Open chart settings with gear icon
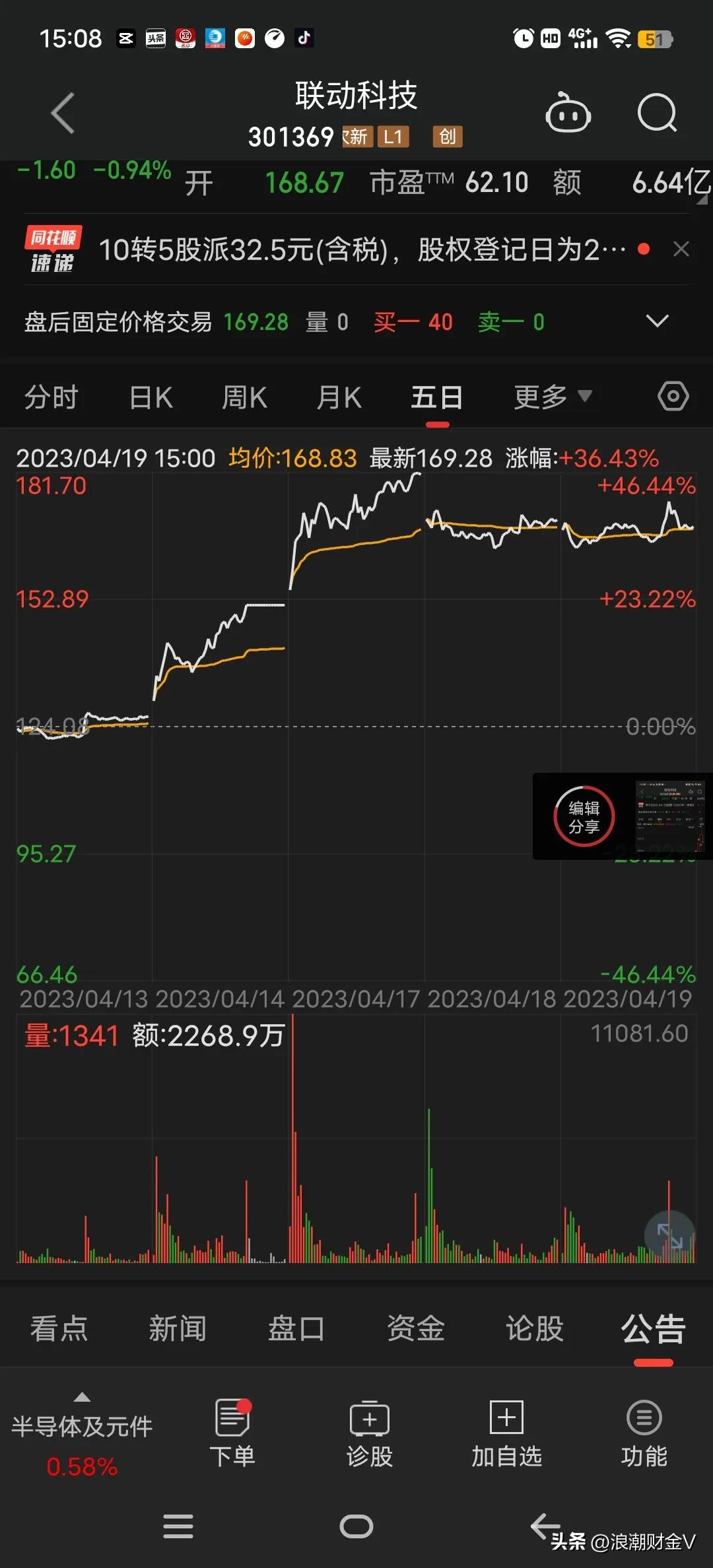Viewport: 713px width, 1568px height. pyautogui.click(x=673, y=395)
